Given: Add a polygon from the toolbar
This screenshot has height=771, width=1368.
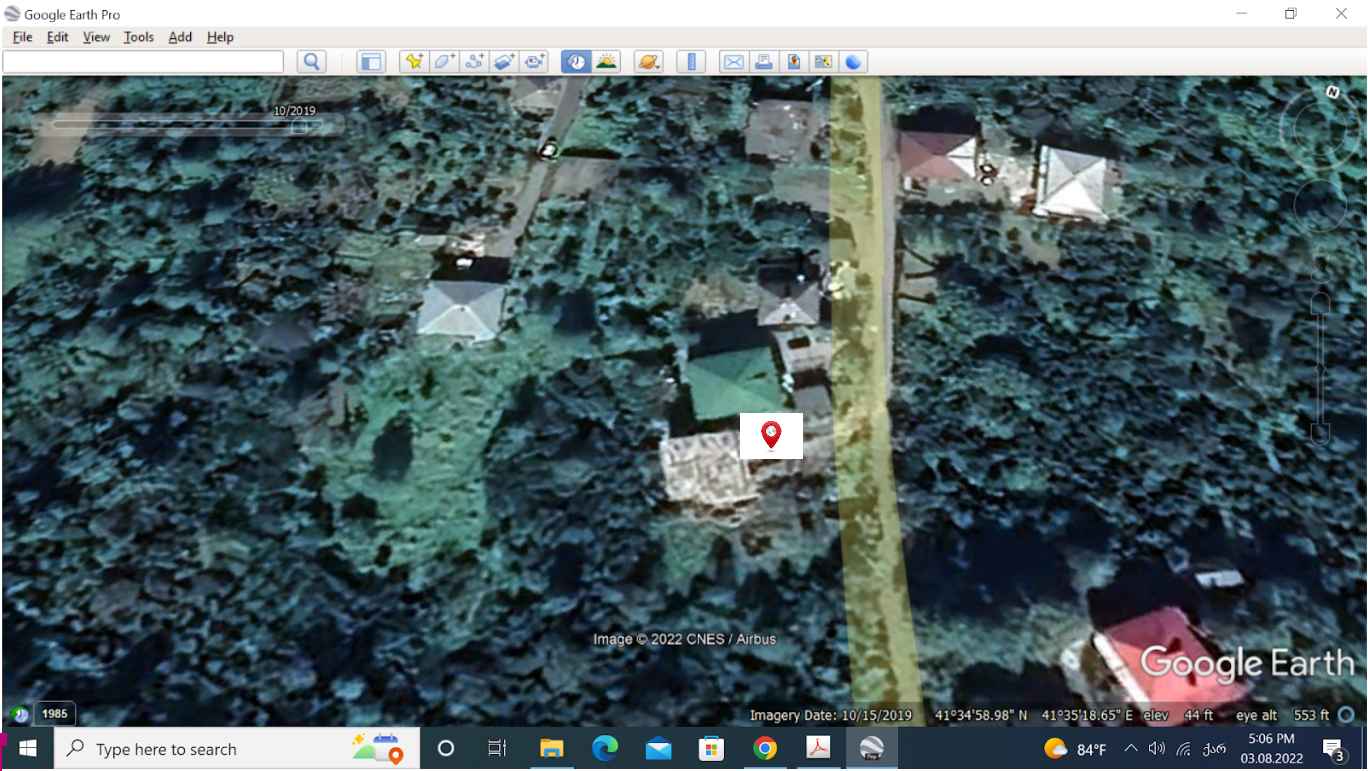Looking at the screenshot, I should pyautogui.click(x=444, y=62).
